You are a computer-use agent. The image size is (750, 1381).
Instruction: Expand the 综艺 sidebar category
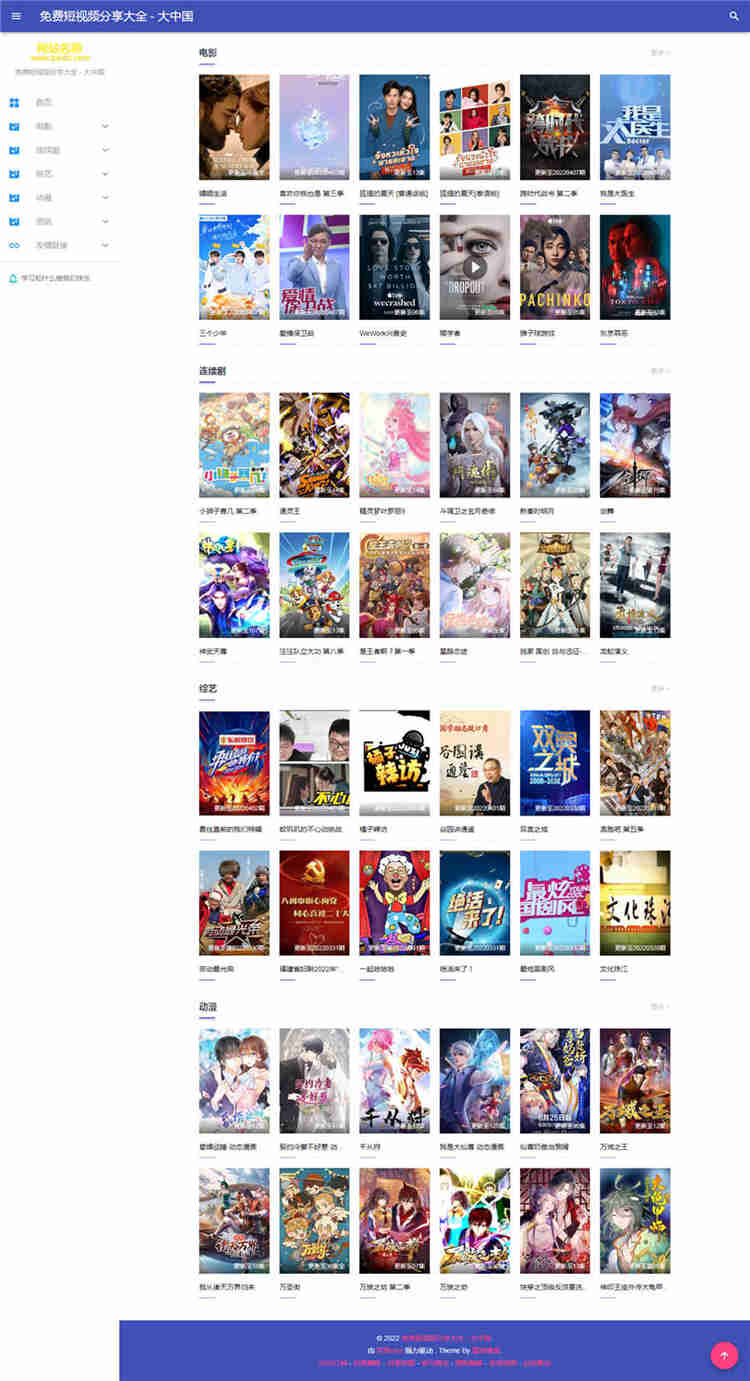coord(104,174)
